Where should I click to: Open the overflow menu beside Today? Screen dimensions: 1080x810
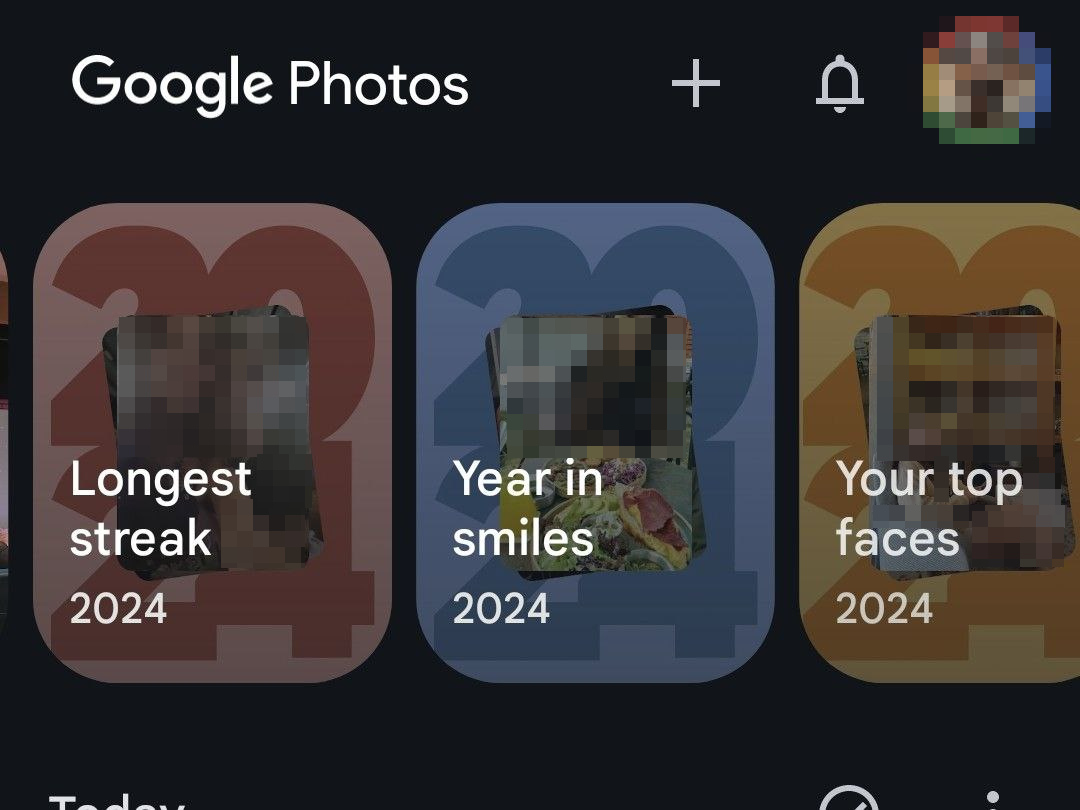992,800
